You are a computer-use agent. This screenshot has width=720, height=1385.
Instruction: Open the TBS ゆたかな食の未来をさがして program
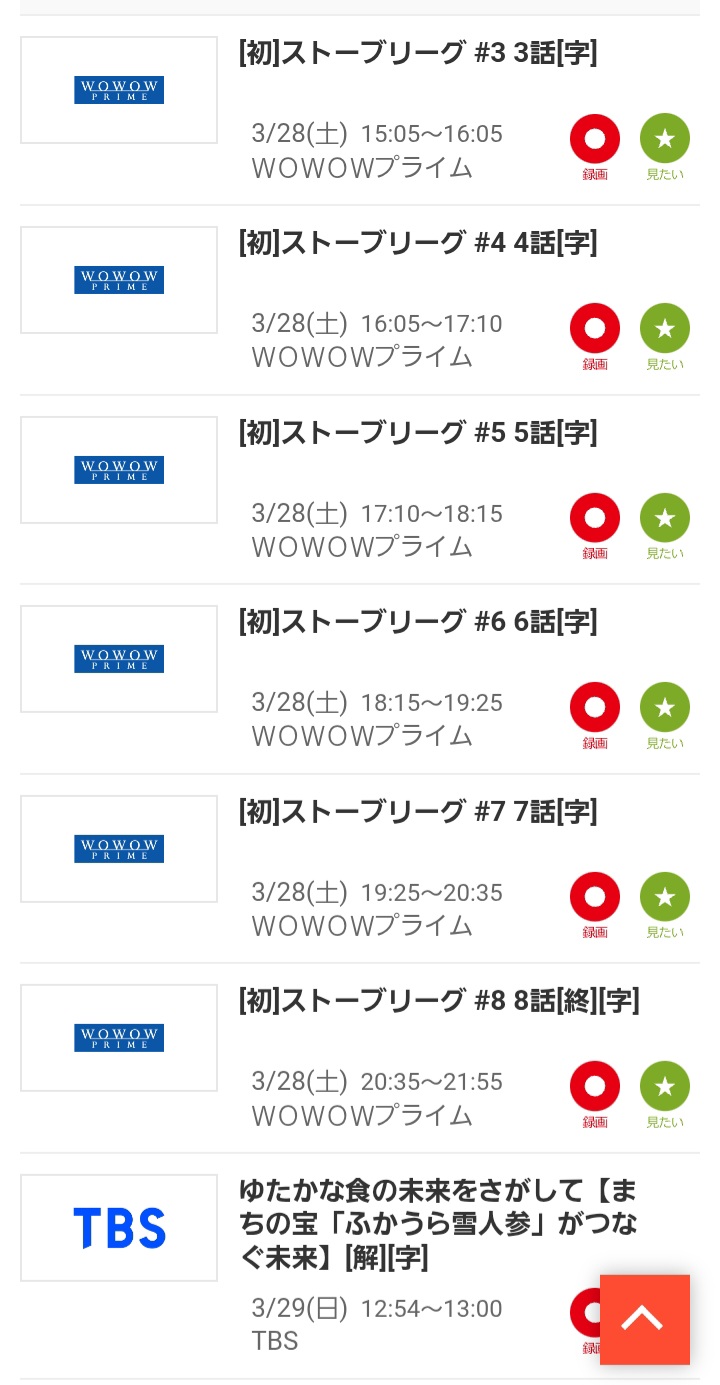click(438, 1224)
